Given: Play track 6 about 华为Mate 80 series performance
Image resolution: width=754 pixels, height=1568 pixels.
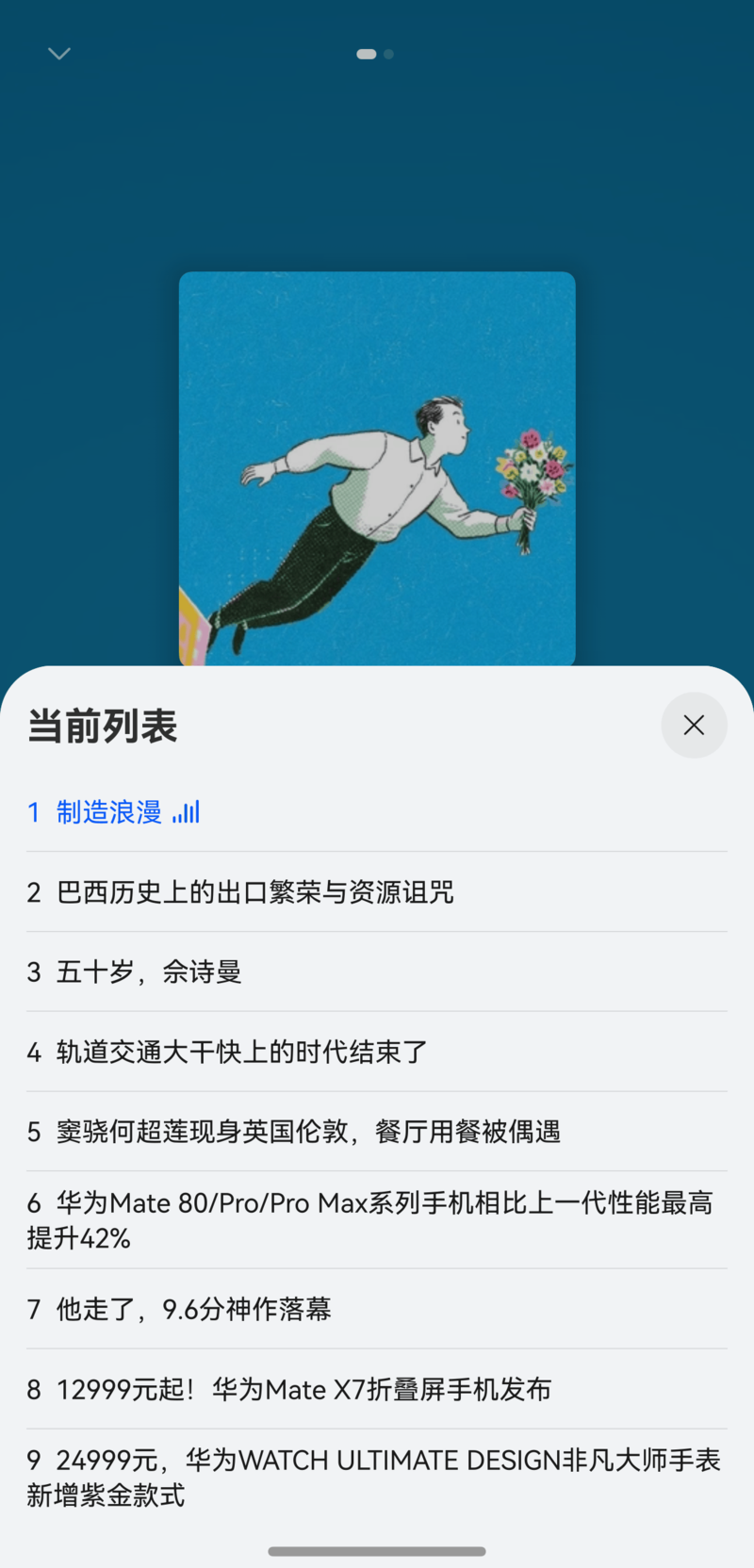Looking at the screenshot, I should 377,1219.
